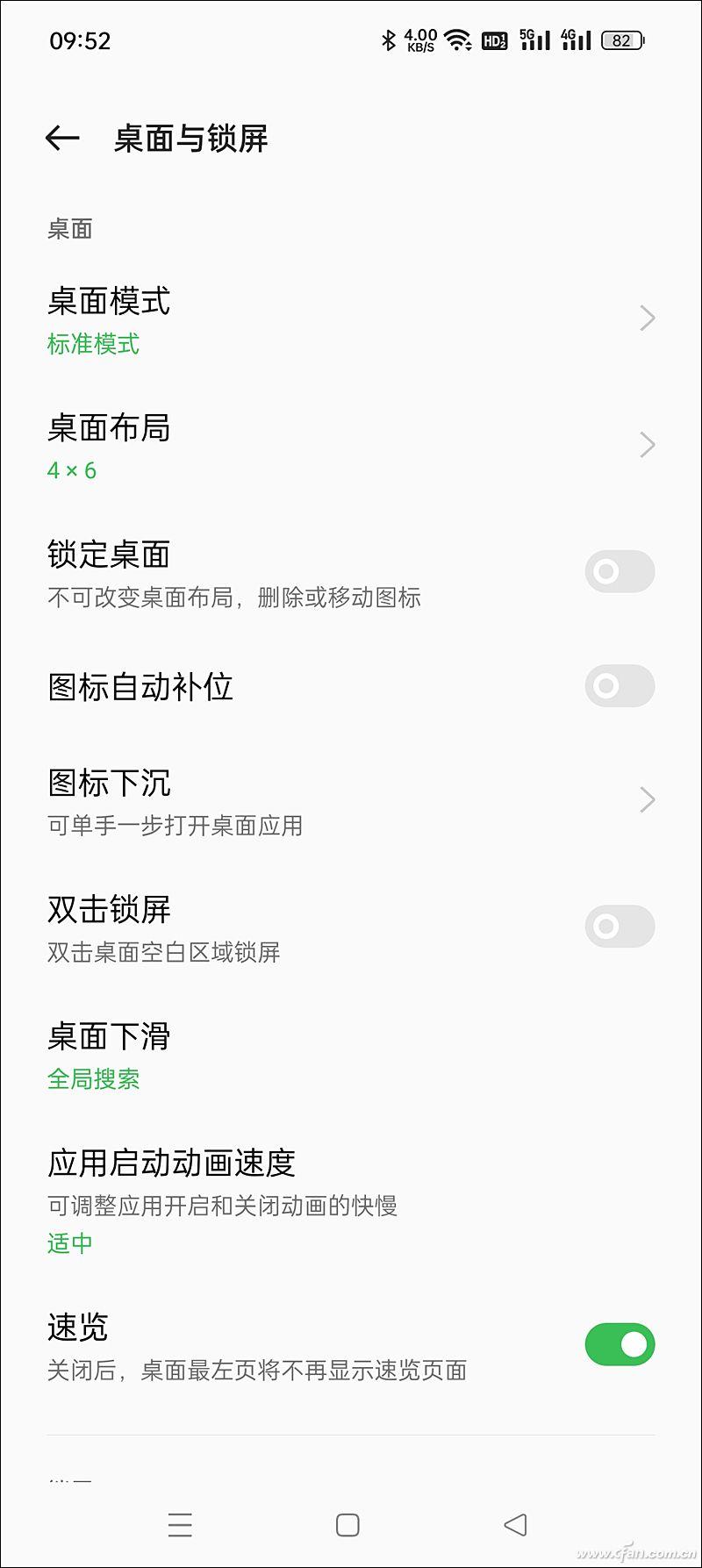
Task: Open 桌面布局 grid options
Action: pyautogui.click(x=351, y=446)
